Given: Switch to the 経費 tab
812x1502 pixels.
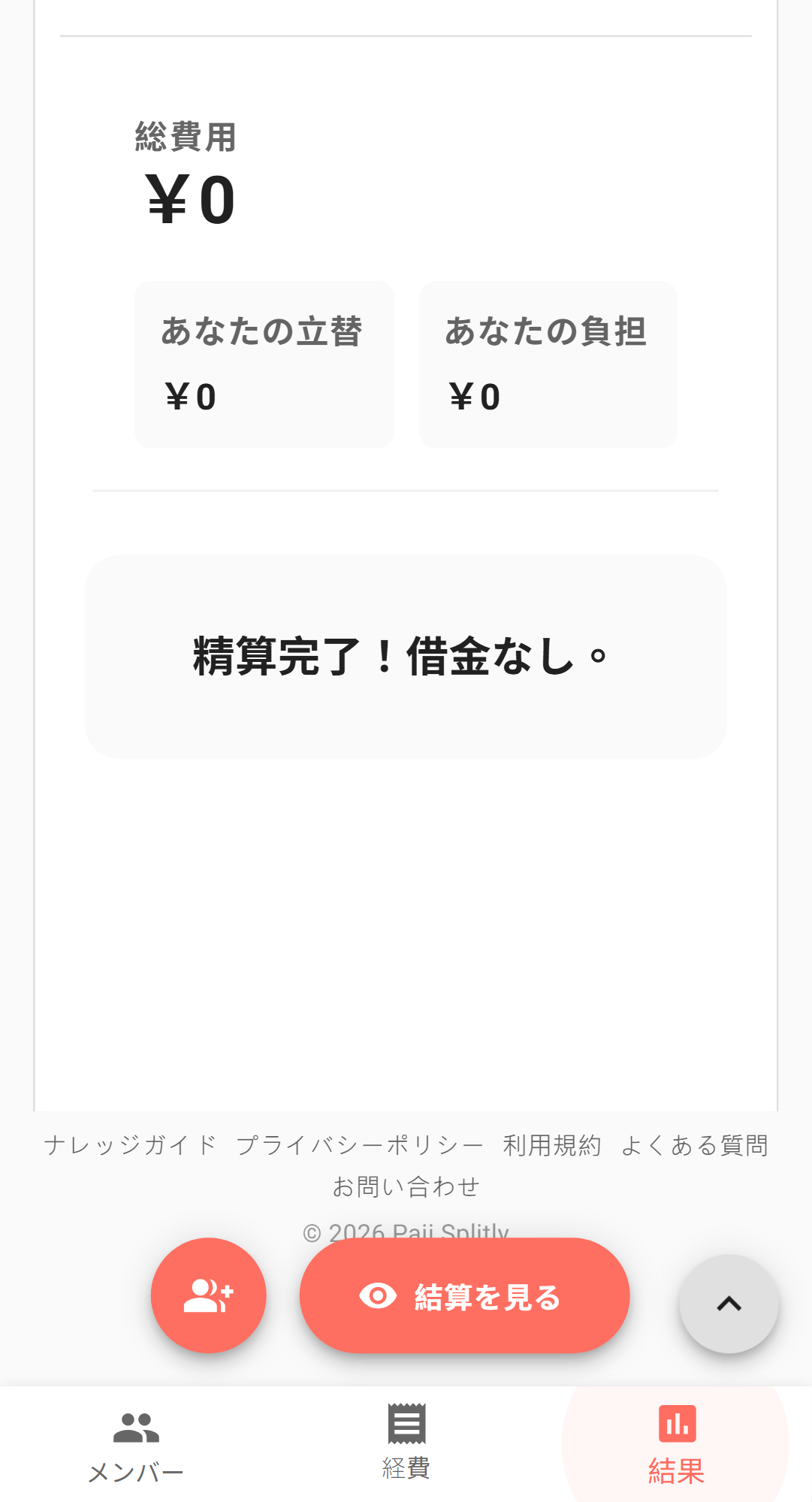Looking at the screenshot, I should click(x=406, y=1441).
